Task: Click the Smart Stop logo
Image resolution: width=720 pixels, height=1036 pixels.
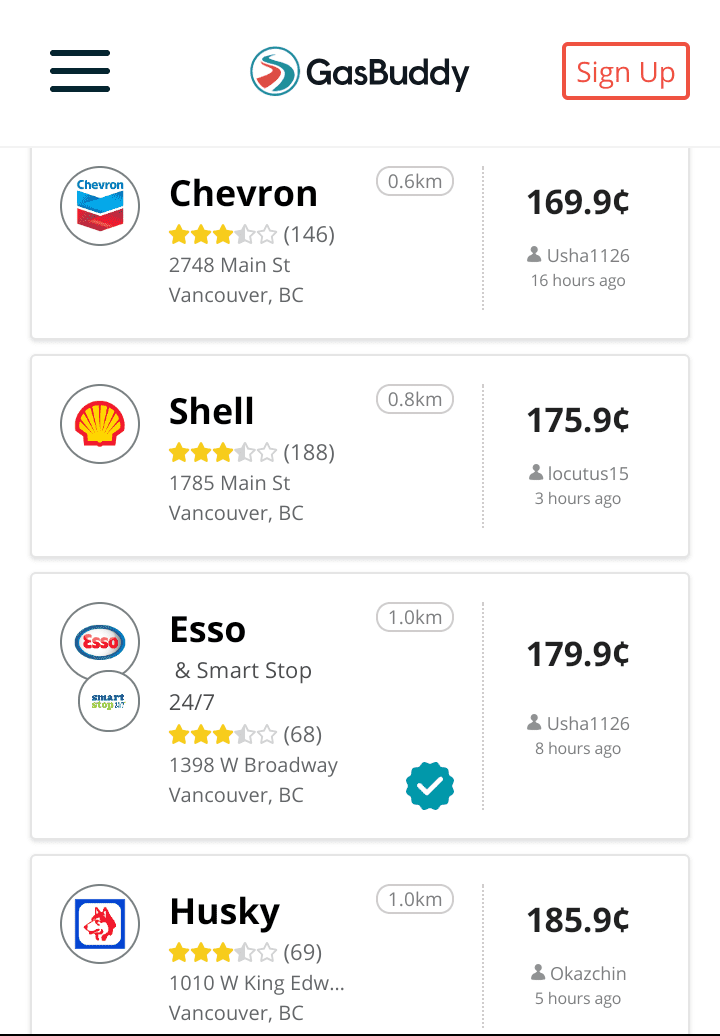Action: (x=107, y=701)
